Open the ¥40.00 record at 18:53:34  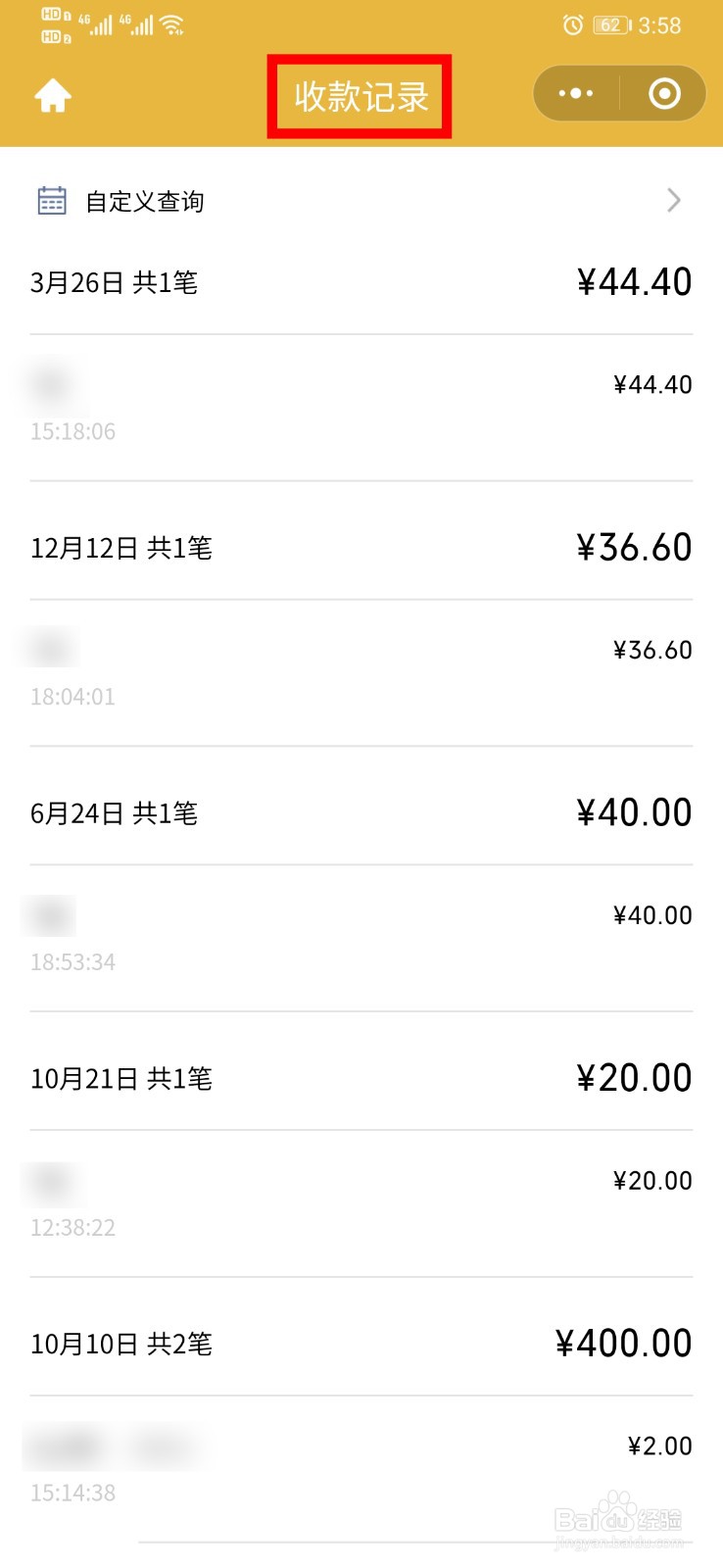361,939
